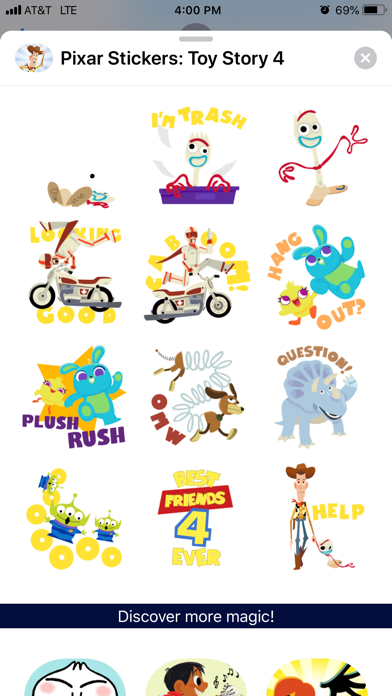Viewport: 392px width, 696px height.
Task: Tap the Best Friends 4 Ever sticker
Action: [195, 518]
